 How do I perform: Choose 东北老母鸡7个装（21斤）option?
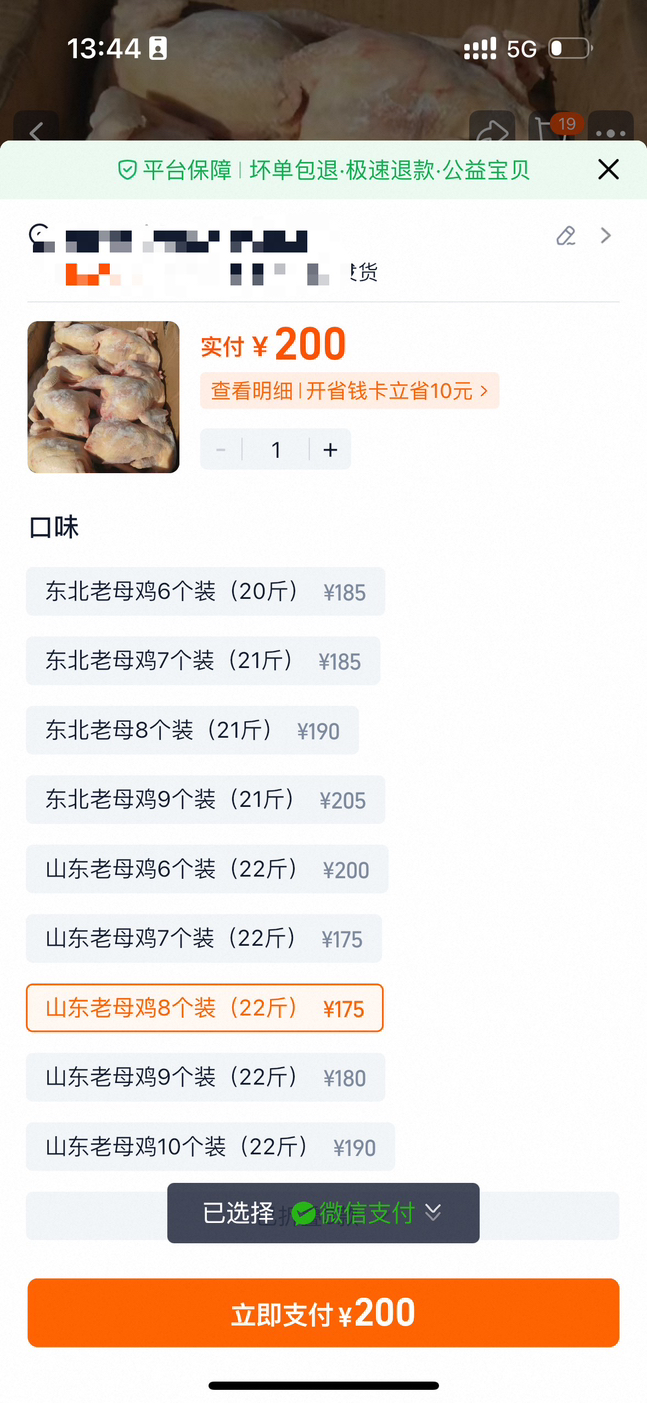(203, 661)
